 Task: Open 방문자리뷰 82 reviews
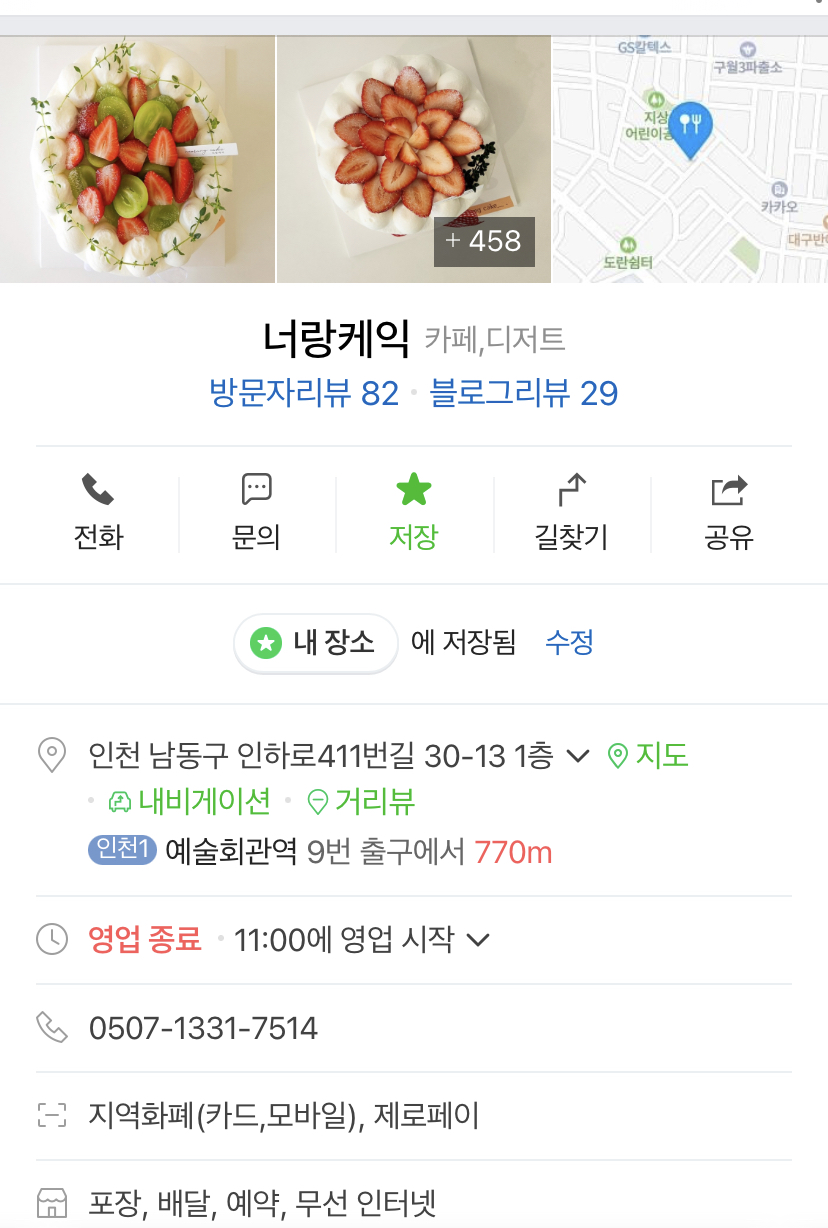pyautogui.click(x=304, y=393)
